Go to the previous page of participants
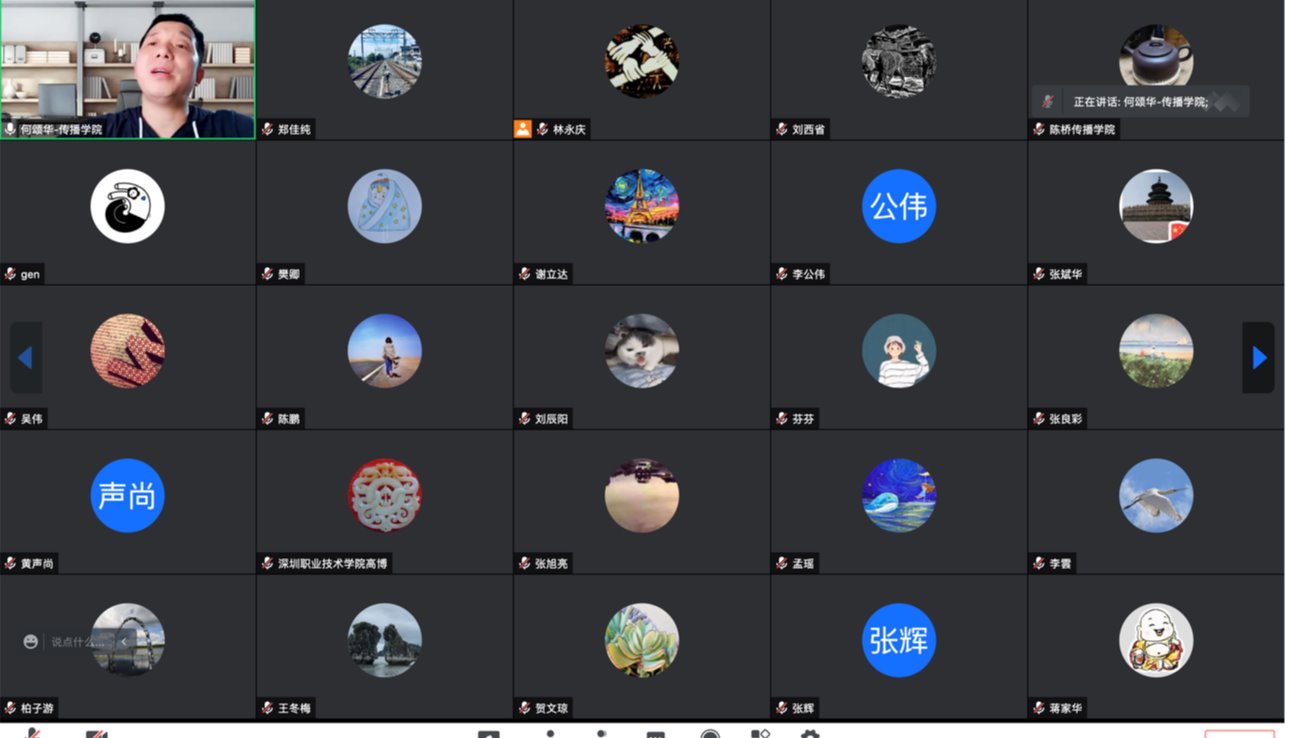Viewport: 1313px width, 738px height. tap(25, 357)
